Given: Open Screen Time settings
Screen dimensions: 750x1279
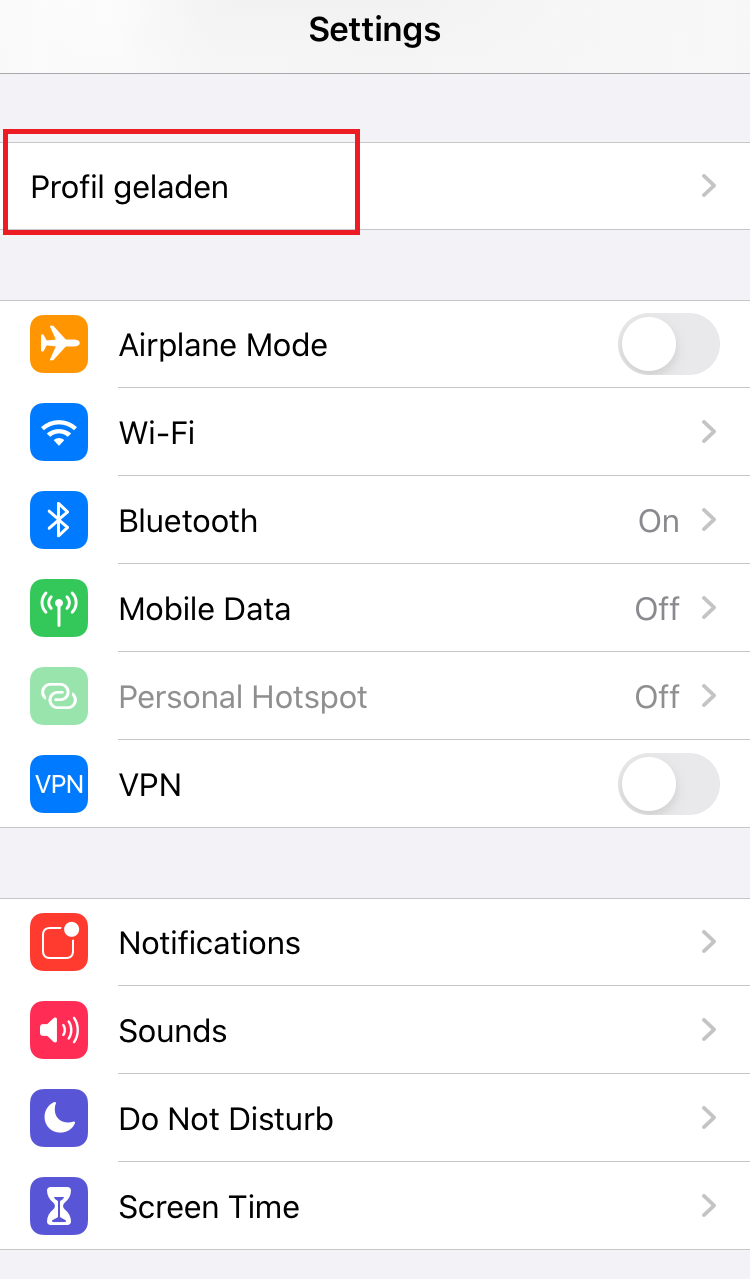Looking at the screenshot, I should tap(375, 1206).
